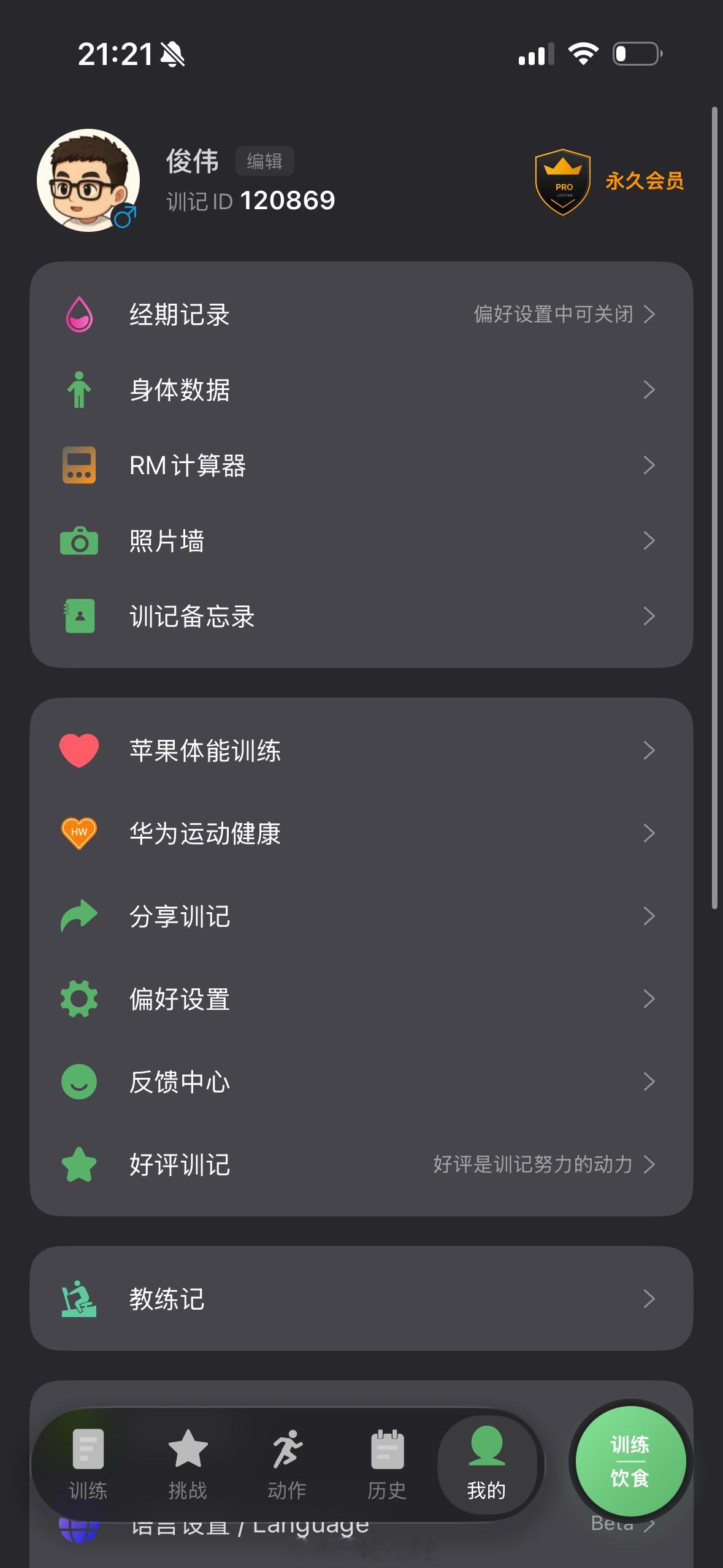Open the 照片墙 photo wall camera icon

coord(78,541)
